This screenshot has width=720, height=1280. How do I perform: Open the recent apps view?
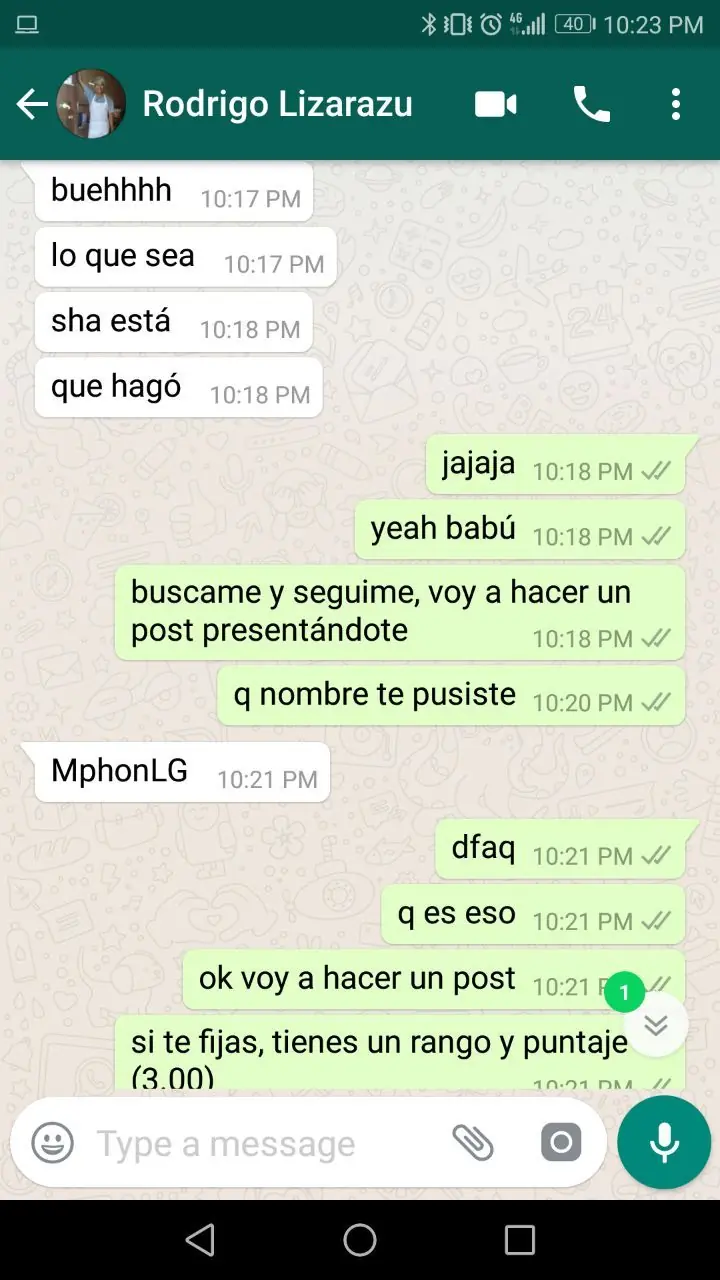pyautogui.click(x=520, y=1240)
